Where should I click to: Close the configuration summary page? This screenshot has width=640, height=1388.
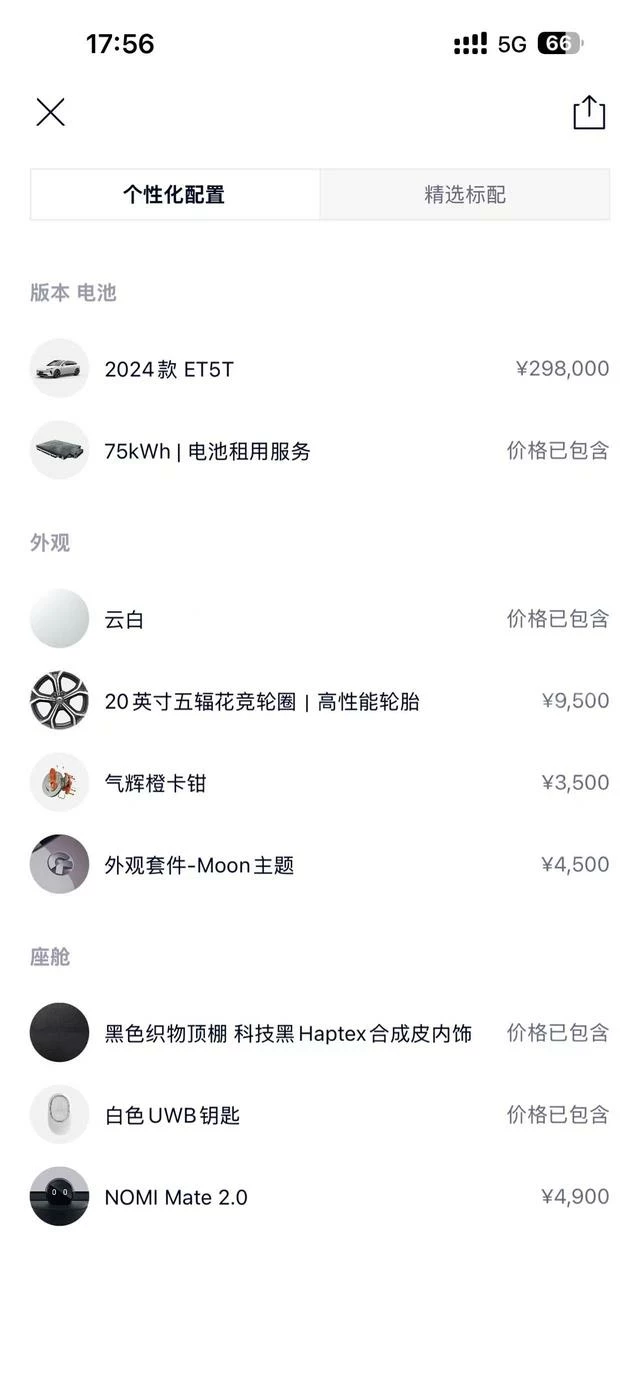pyautogui.click(x=50, y=112)
